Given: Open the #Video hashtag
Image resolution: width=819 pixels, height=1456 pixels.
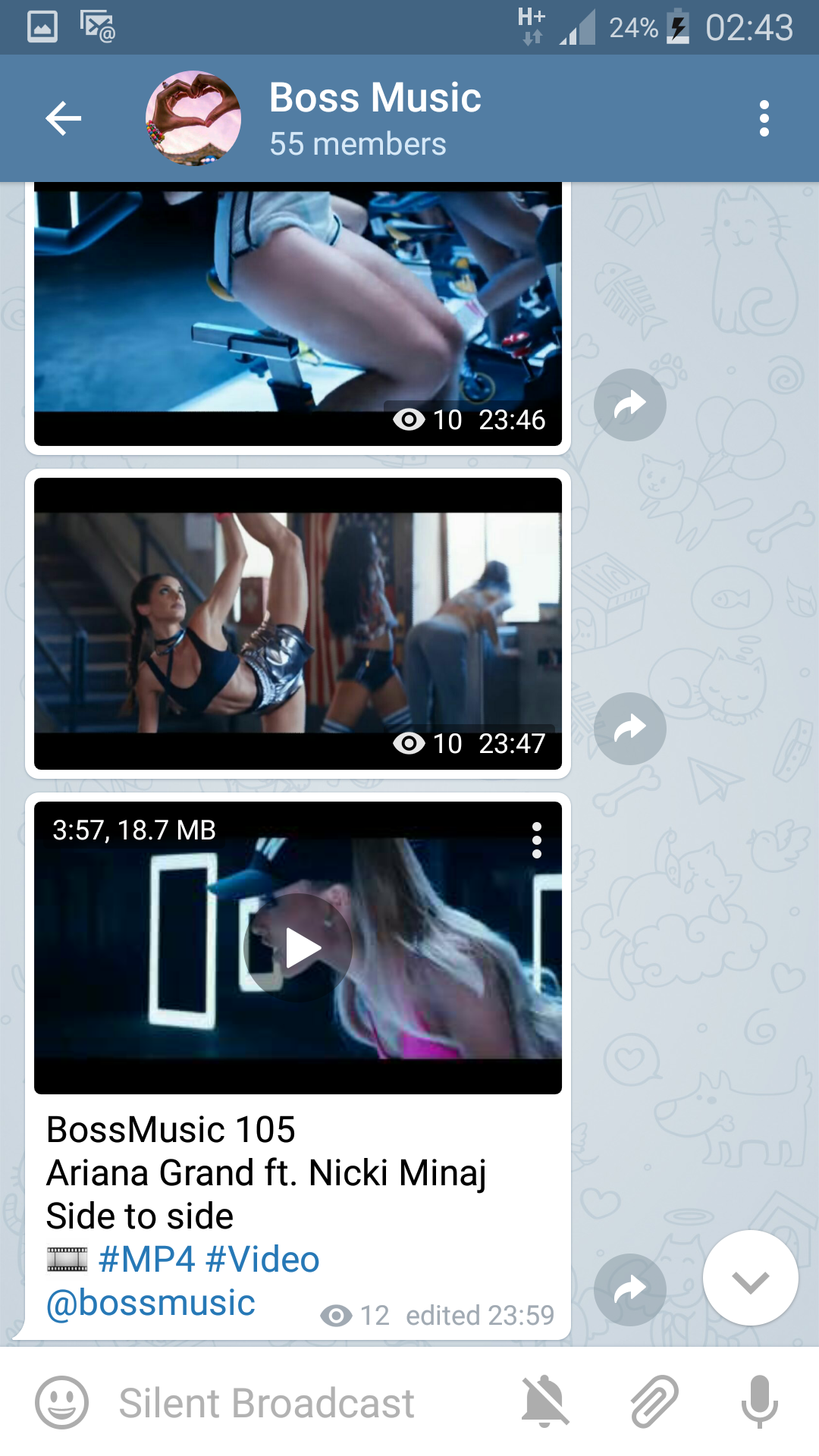Looking at the screenshot, I should [x=262, y=1260].
